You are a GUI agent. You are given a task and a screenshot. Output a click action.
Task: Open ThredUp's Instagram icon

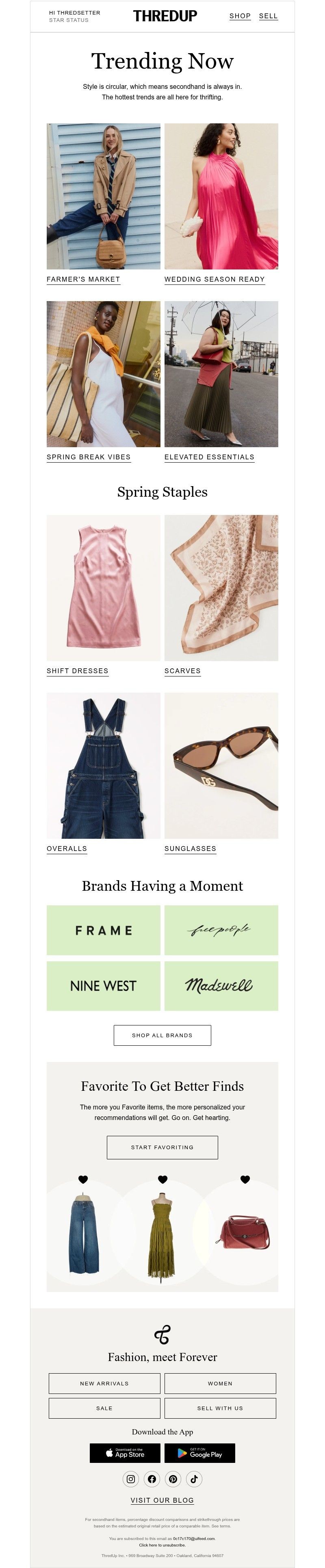coord(130,1479)
